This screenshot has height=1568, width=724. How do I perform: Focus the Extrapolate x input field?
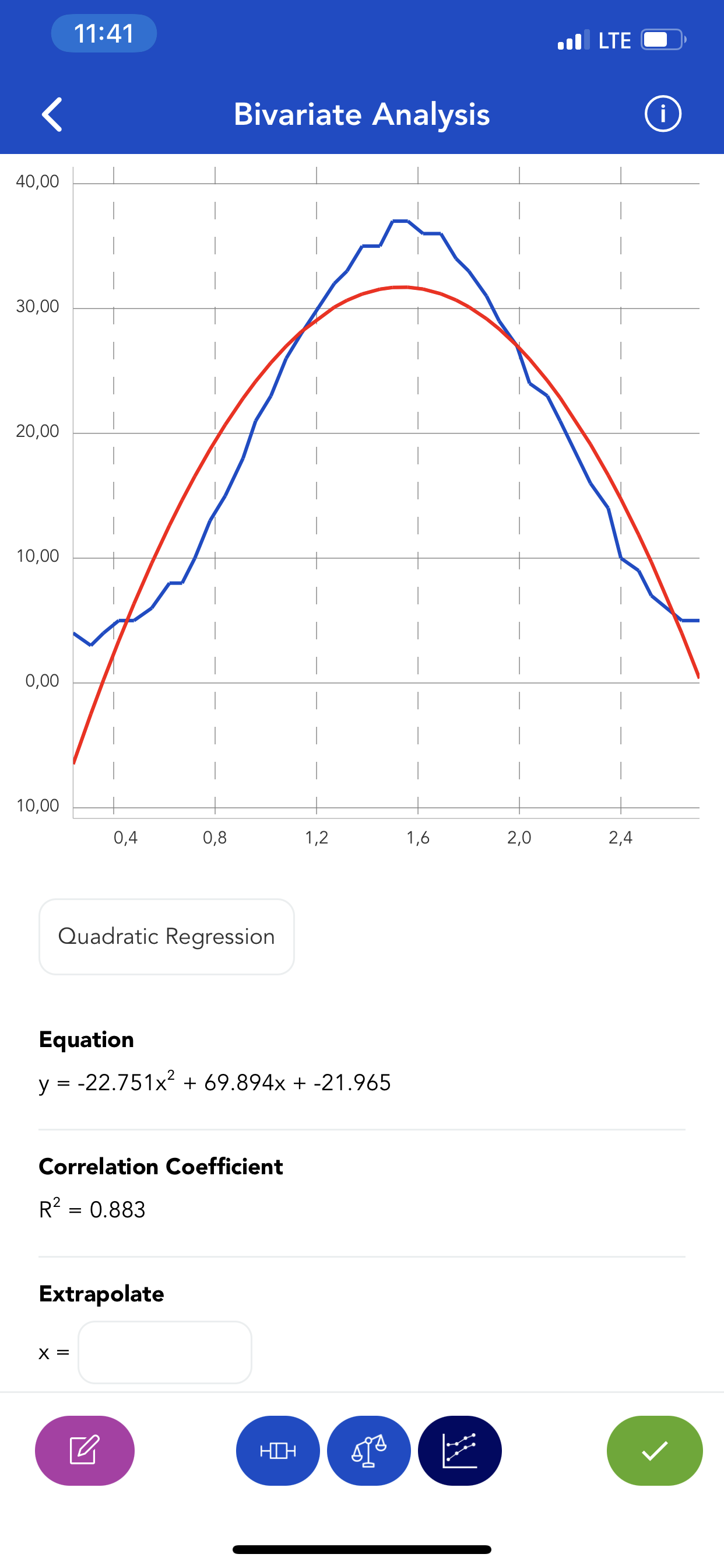click(165, 1352)
